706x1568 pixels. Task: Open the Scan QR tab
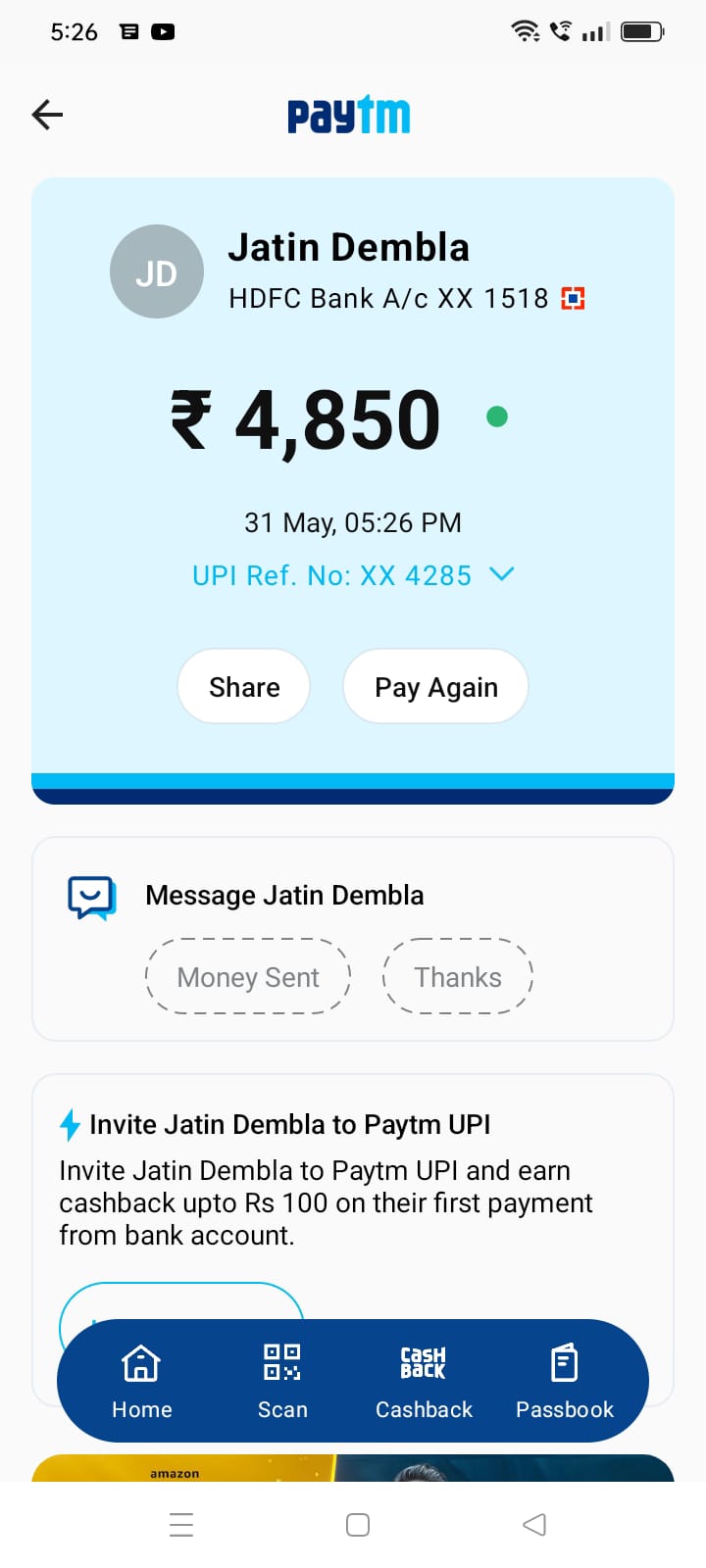click(x=282, y=1380)
